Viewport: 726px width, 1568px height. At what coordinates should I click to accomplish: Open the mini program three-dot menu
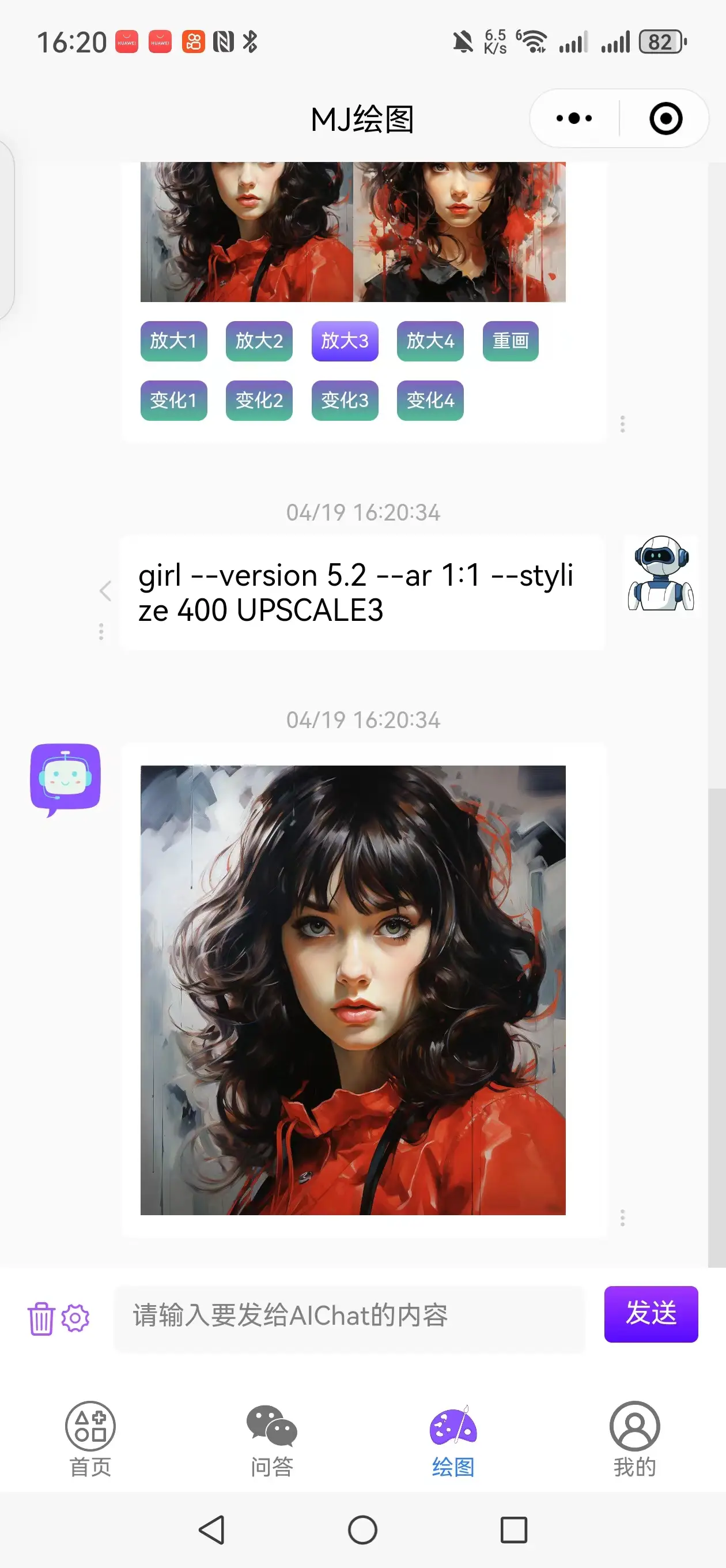point(573,118)
